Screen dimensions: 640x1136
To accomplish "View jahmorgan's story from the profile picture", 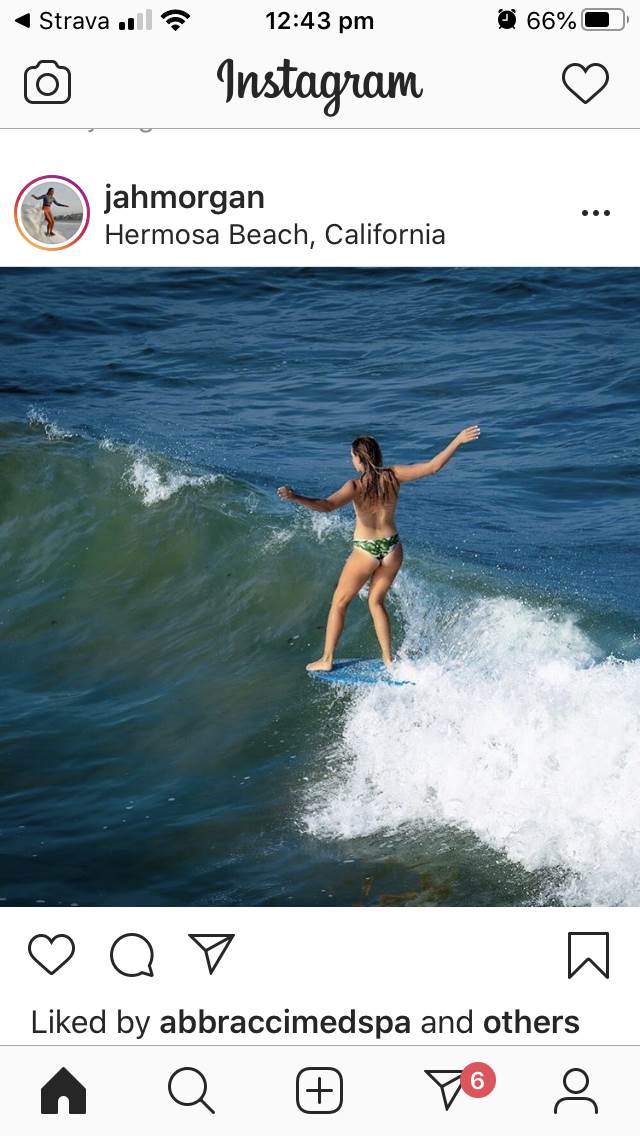I will pos(52,213).
